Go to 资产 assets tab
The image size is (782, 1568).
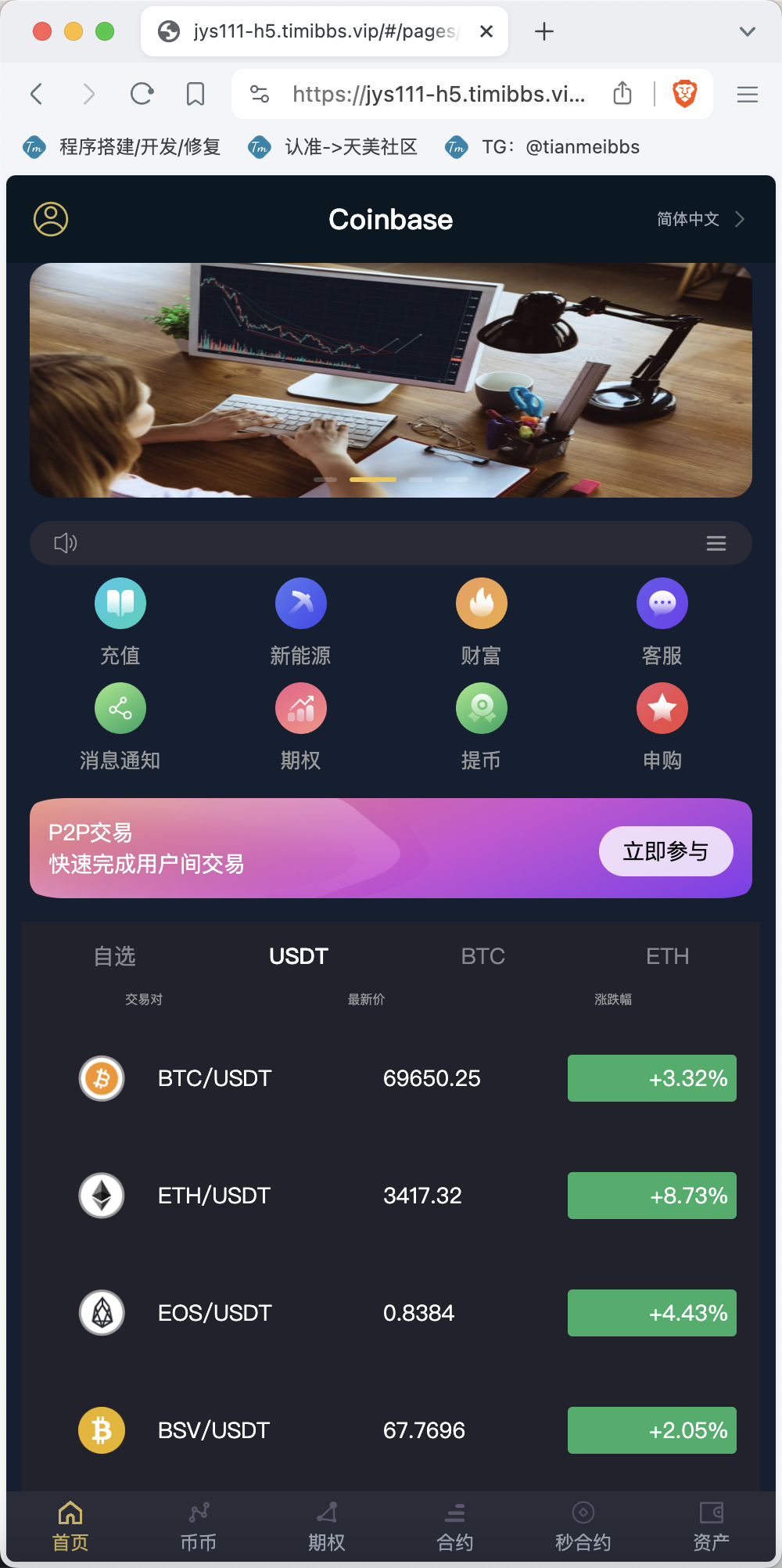[711, 1527]
